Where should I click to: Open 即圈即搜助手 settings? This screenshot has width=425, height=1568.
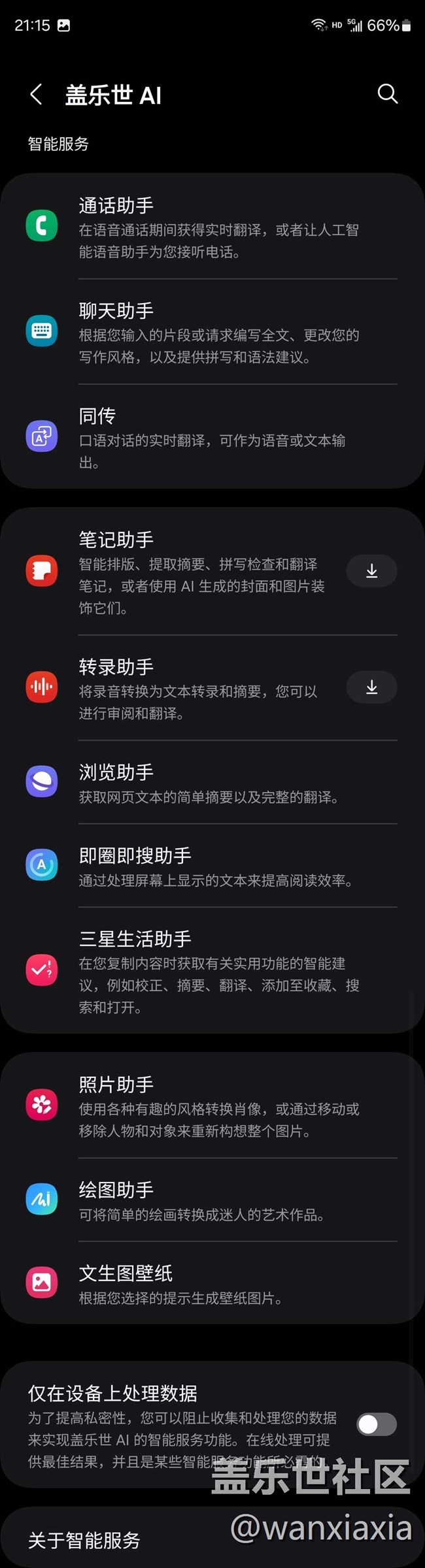point(212,866)
